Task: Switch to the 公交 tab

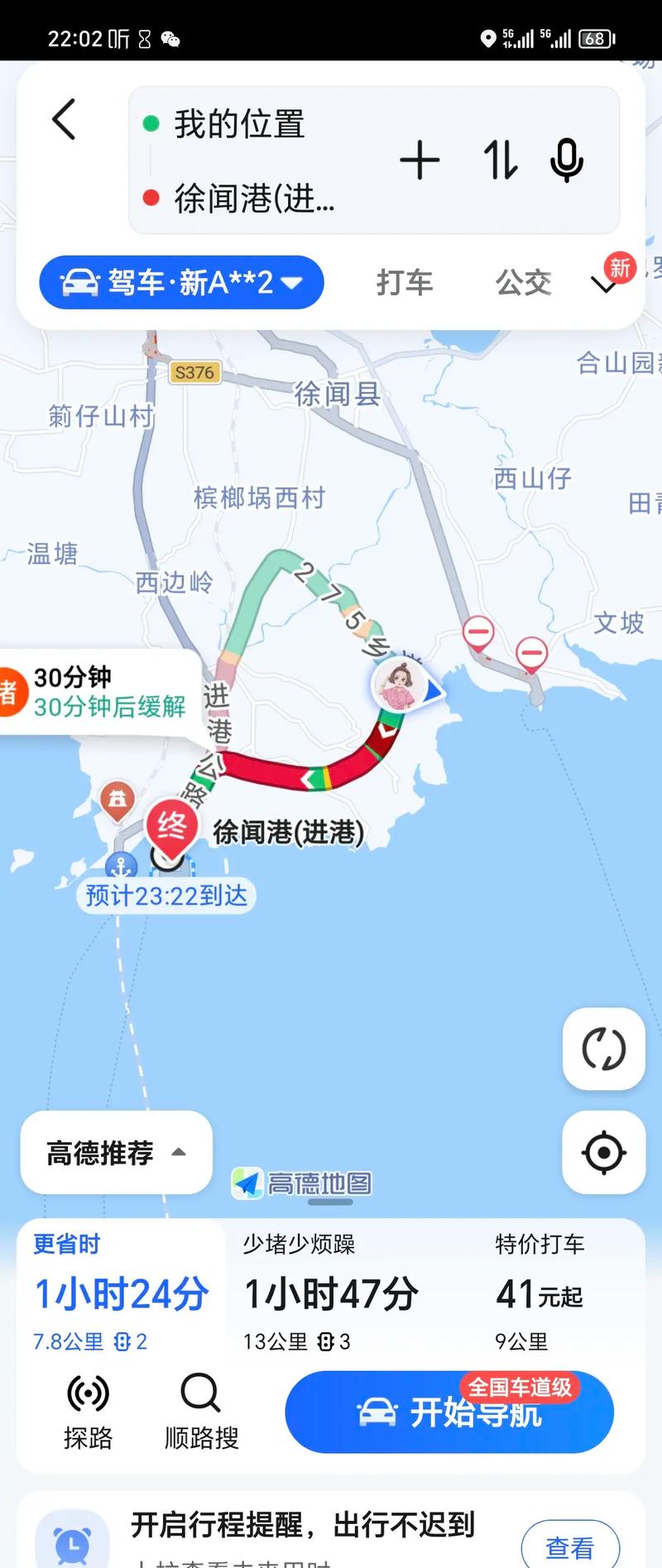Action: pyautogui.click(x=523, y=282)
